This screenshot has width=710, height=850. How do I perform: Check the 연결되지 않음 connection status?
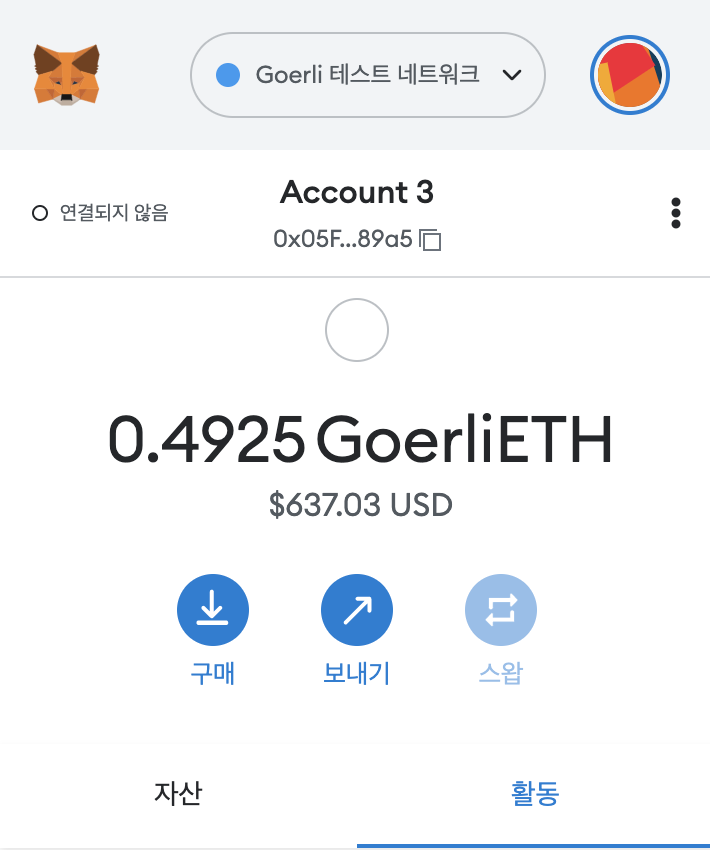point(100,213)
